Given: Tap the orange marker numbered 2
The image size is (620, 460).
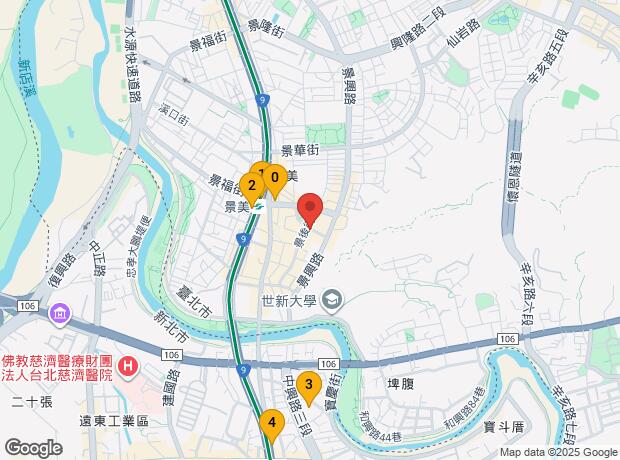Looking at the screenshot, I should tap(251, 186).
